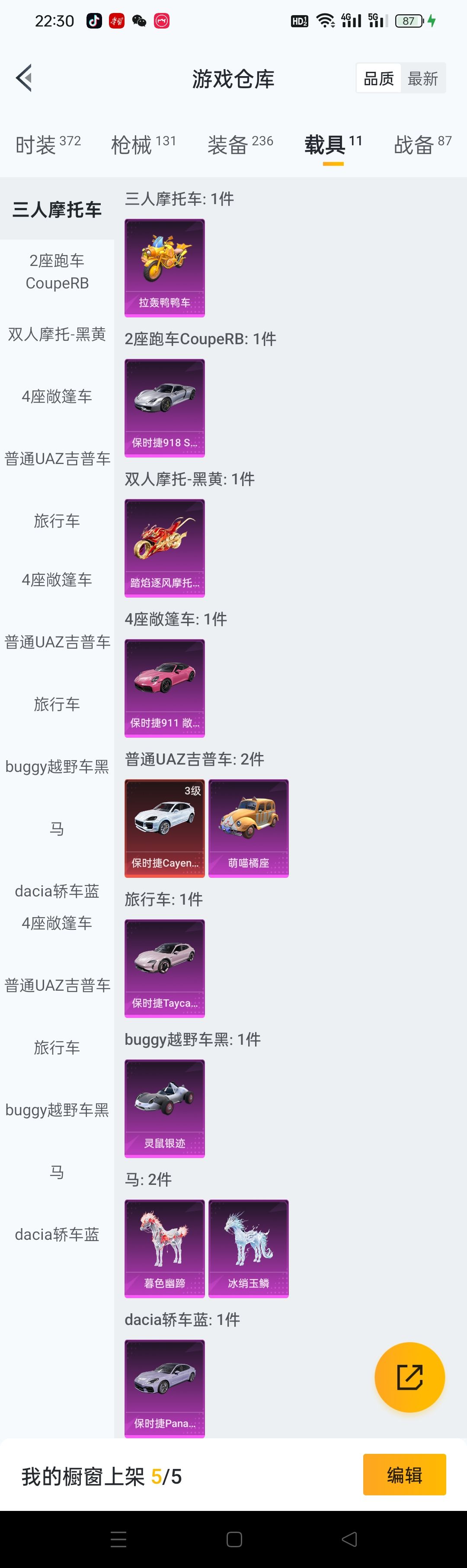Open the 冰绡玉鳞 horse item
The image size is (467, 1568).
coord(248,1248)
